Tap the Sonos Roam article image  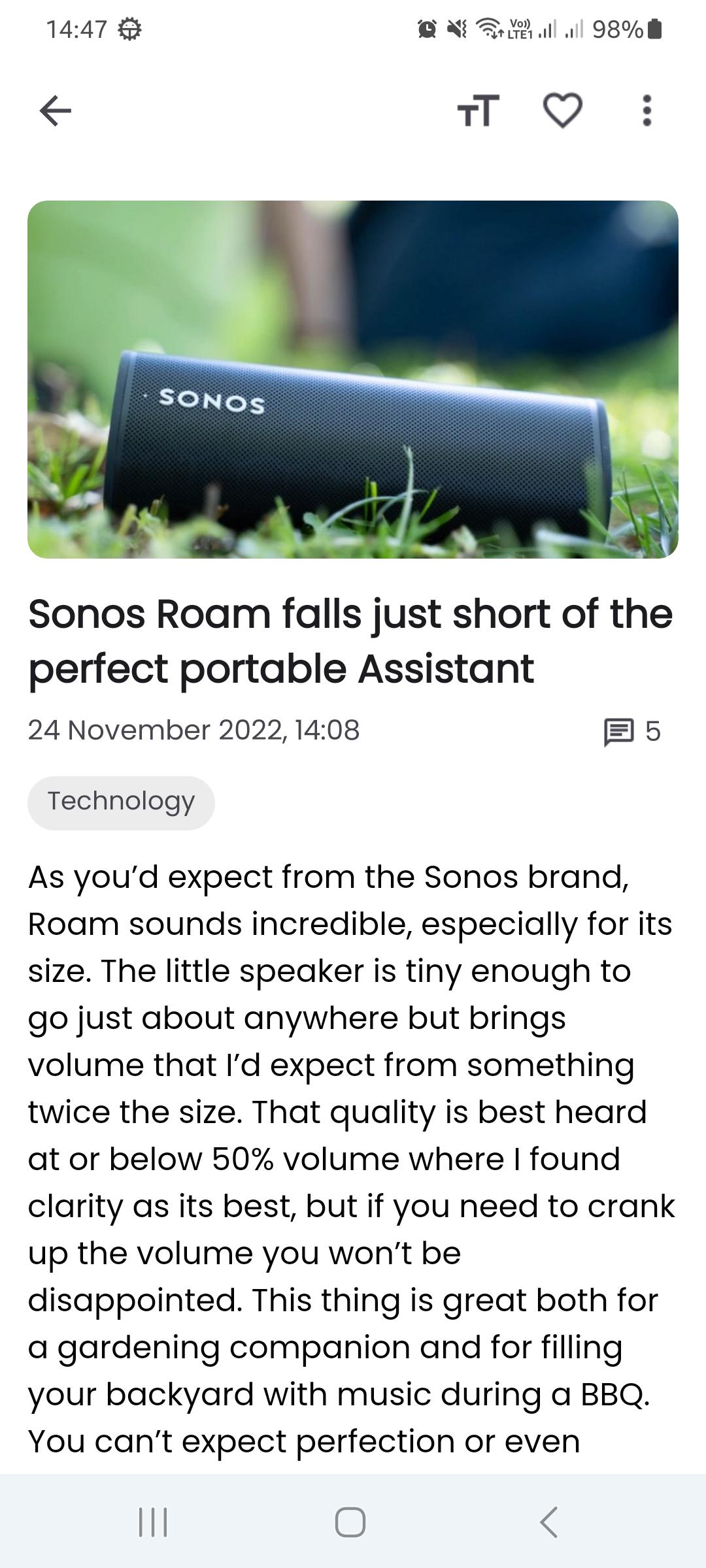pos(353,379)
